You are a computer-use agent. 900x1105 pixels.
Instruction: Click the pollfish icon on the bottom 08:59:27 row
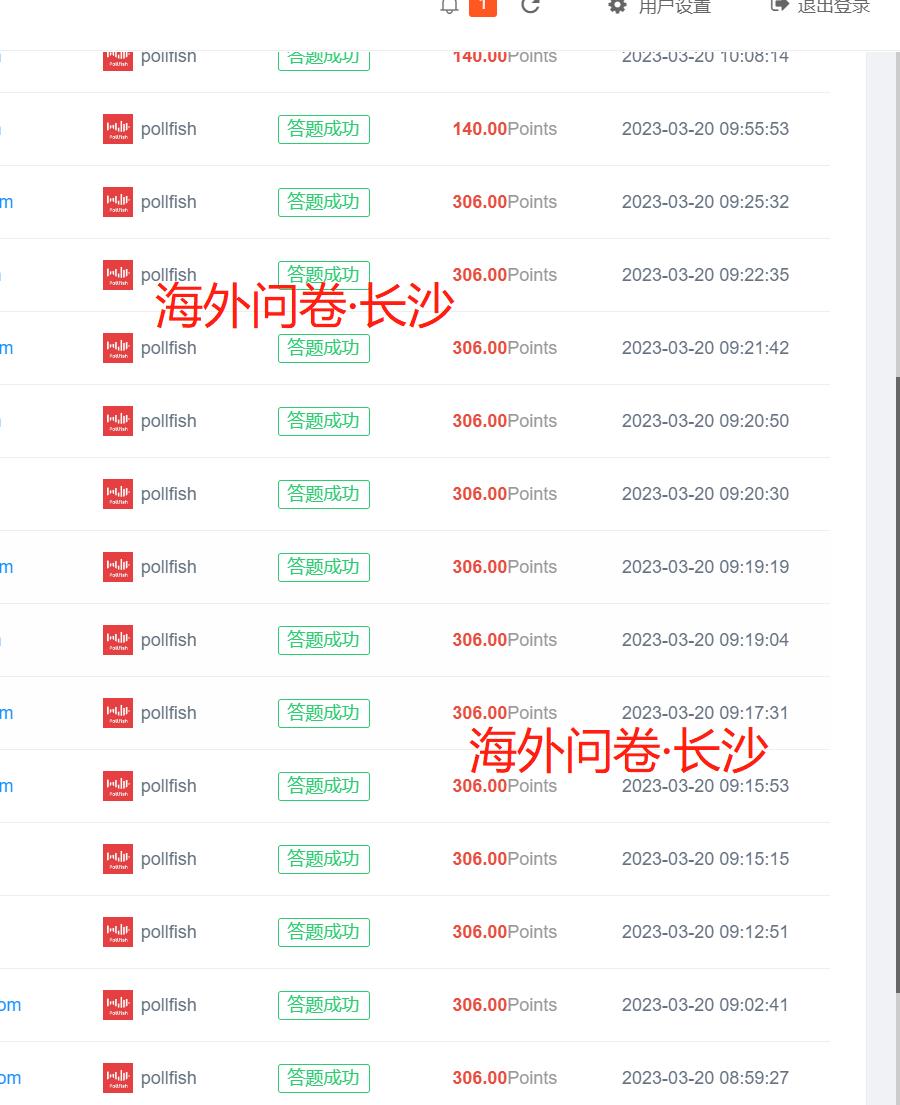click(x=117, y=1078)
